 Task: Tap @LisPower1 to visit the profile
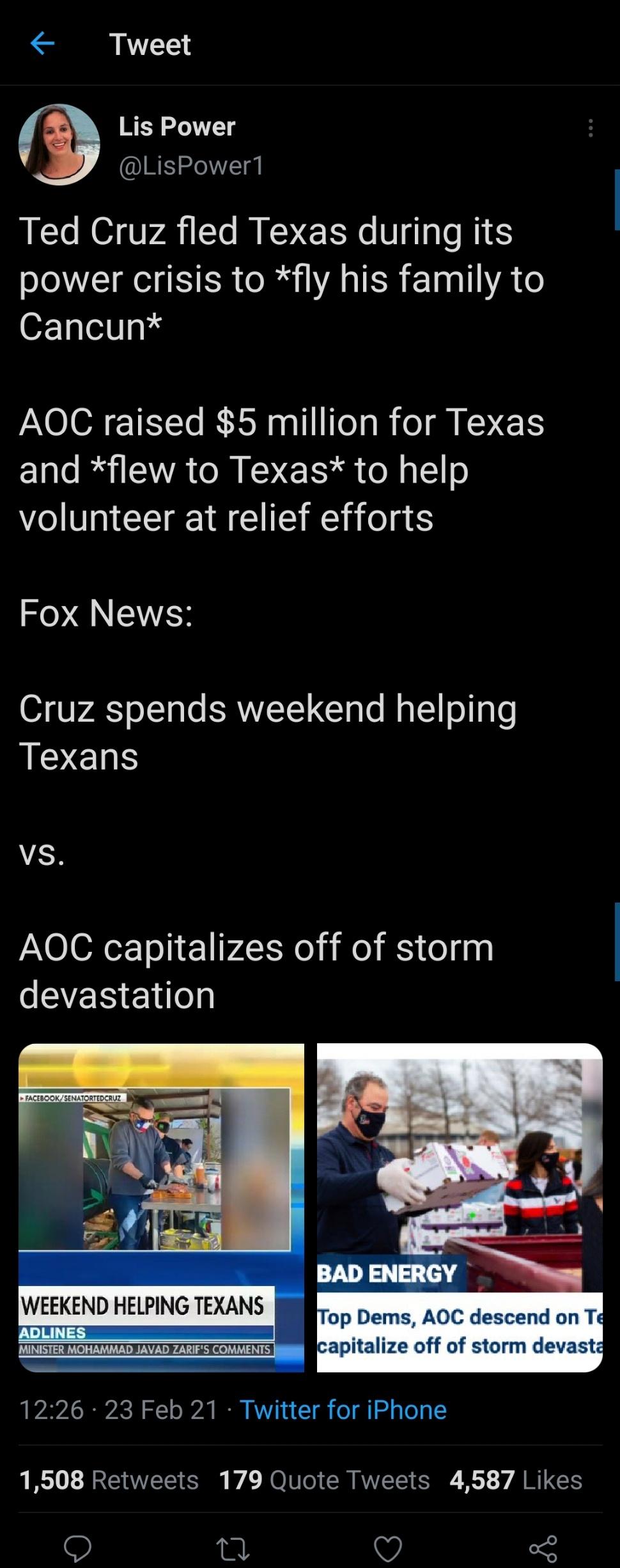point(193,167)
